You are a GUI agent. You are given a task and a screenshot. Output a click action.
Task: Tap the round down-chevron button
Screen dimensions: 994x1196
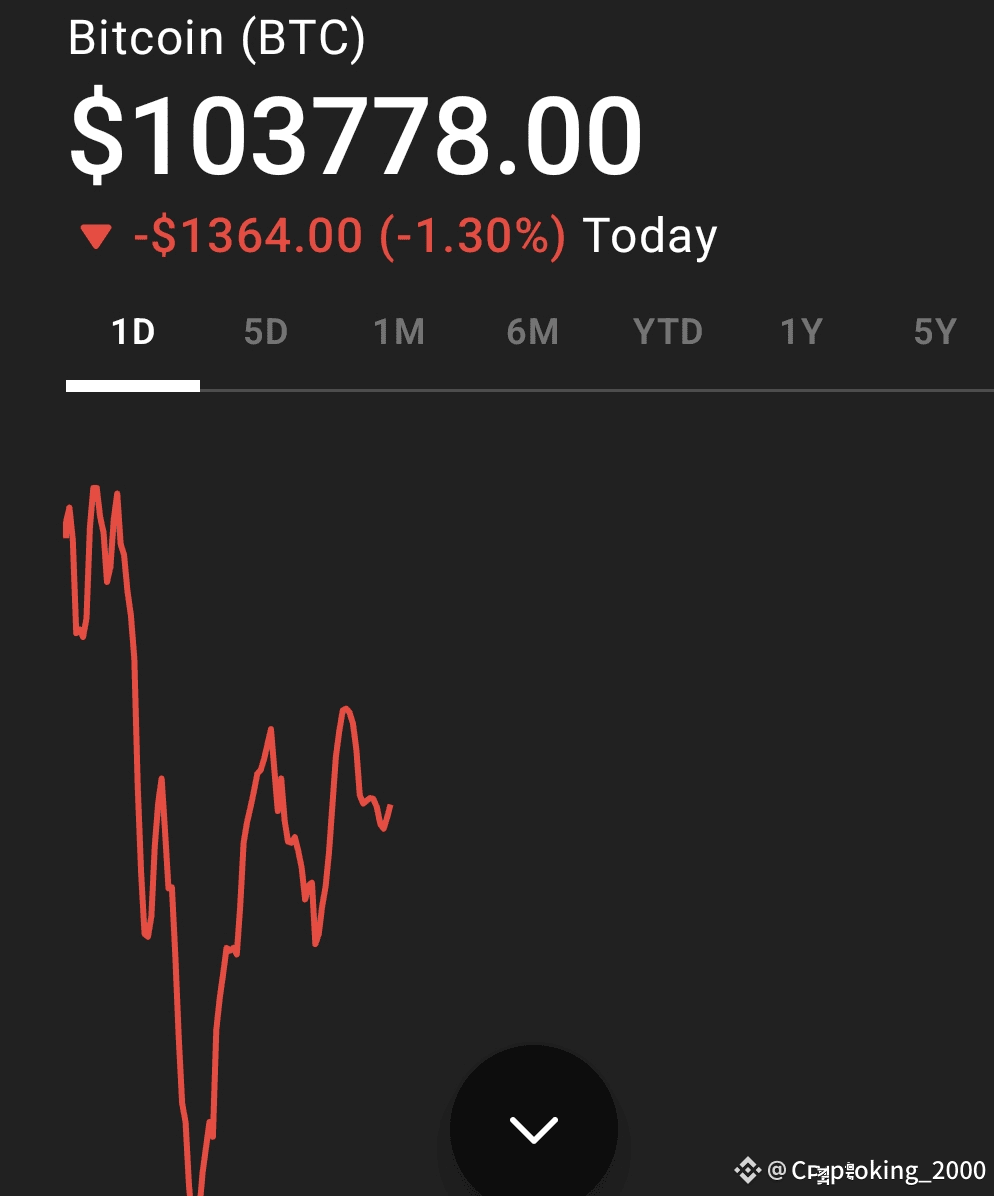tap(534, 1129)
